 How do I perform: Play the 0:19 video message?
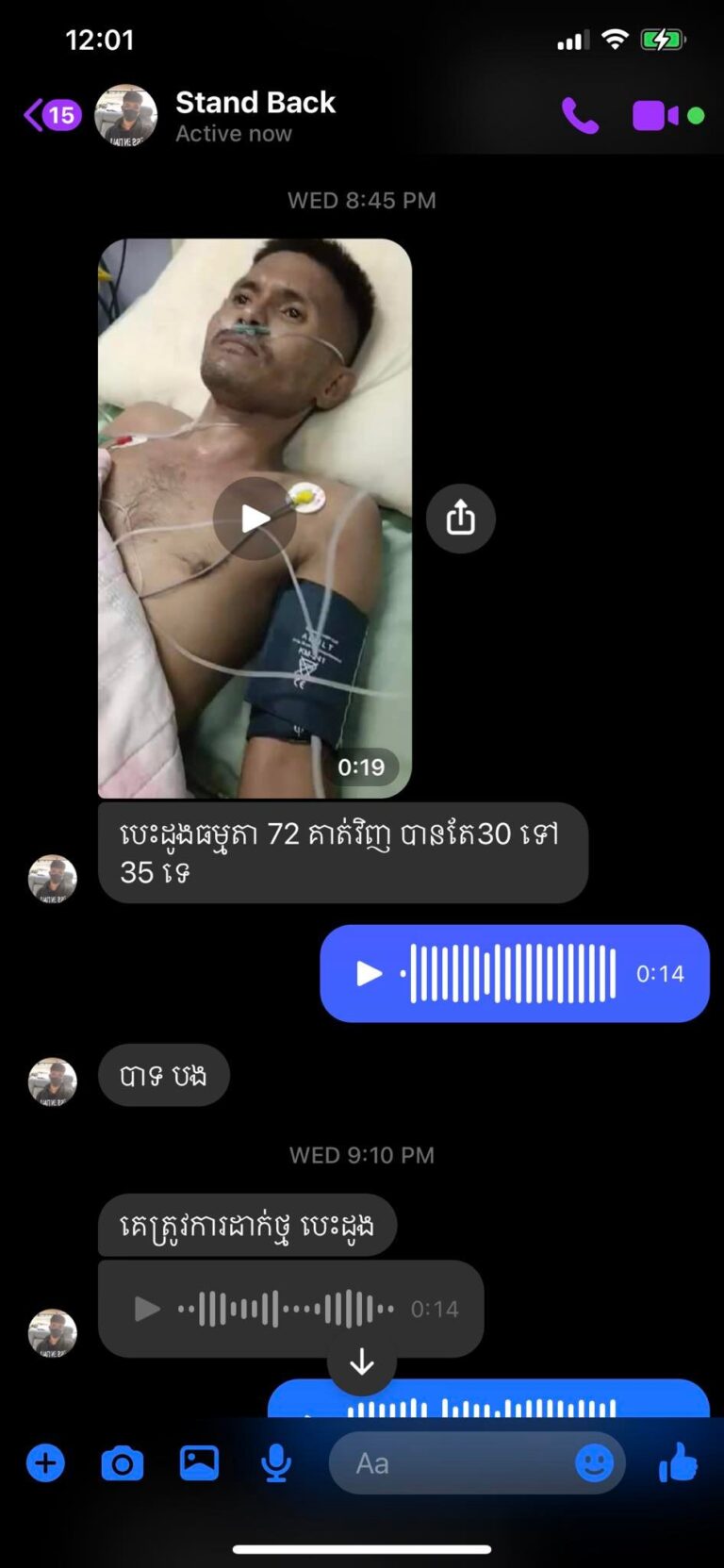pyautogui.click(x=255, y=518)
